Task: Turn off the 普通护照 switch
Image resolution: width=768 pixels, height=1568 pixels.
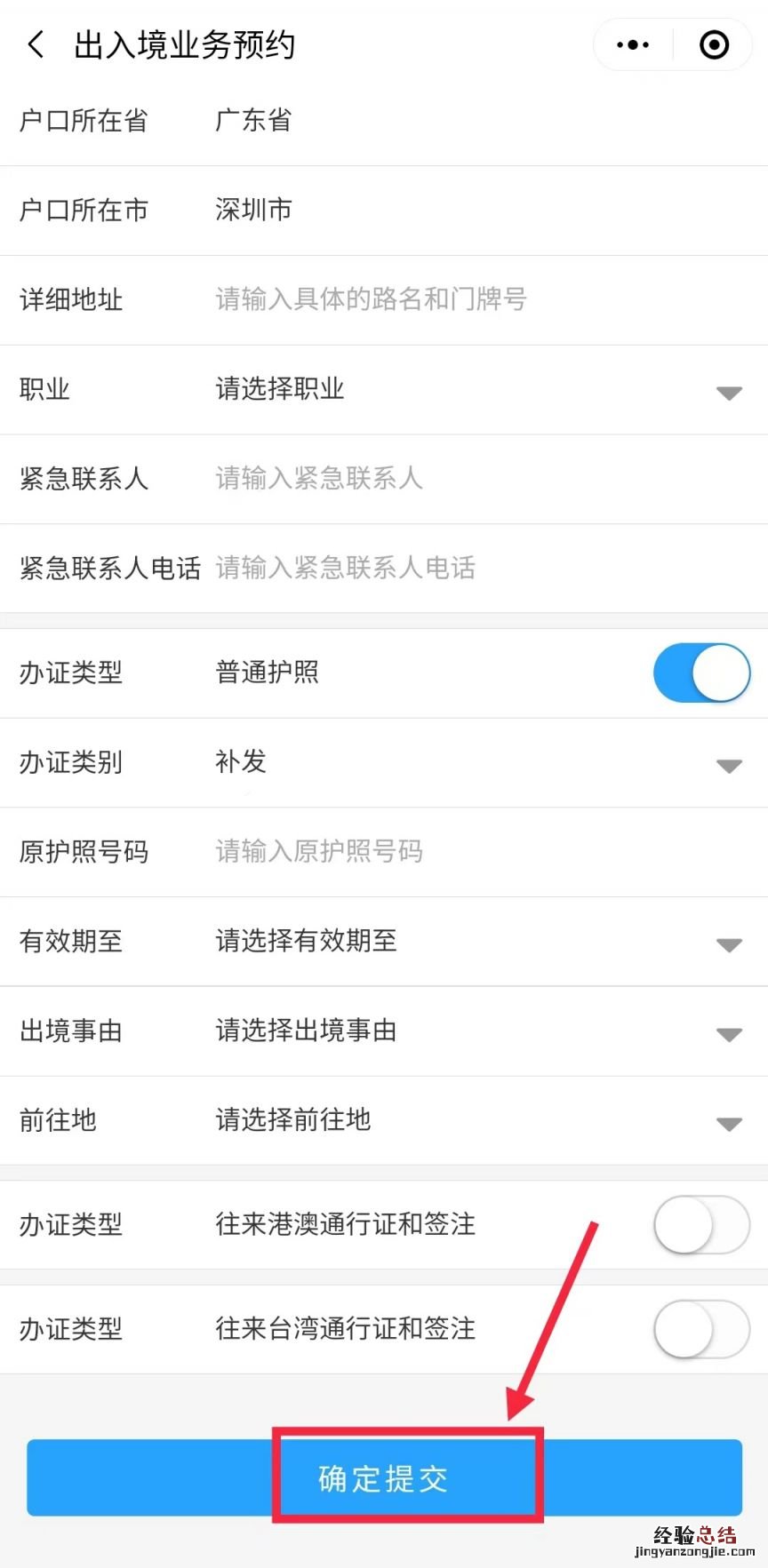Action: 701,673
